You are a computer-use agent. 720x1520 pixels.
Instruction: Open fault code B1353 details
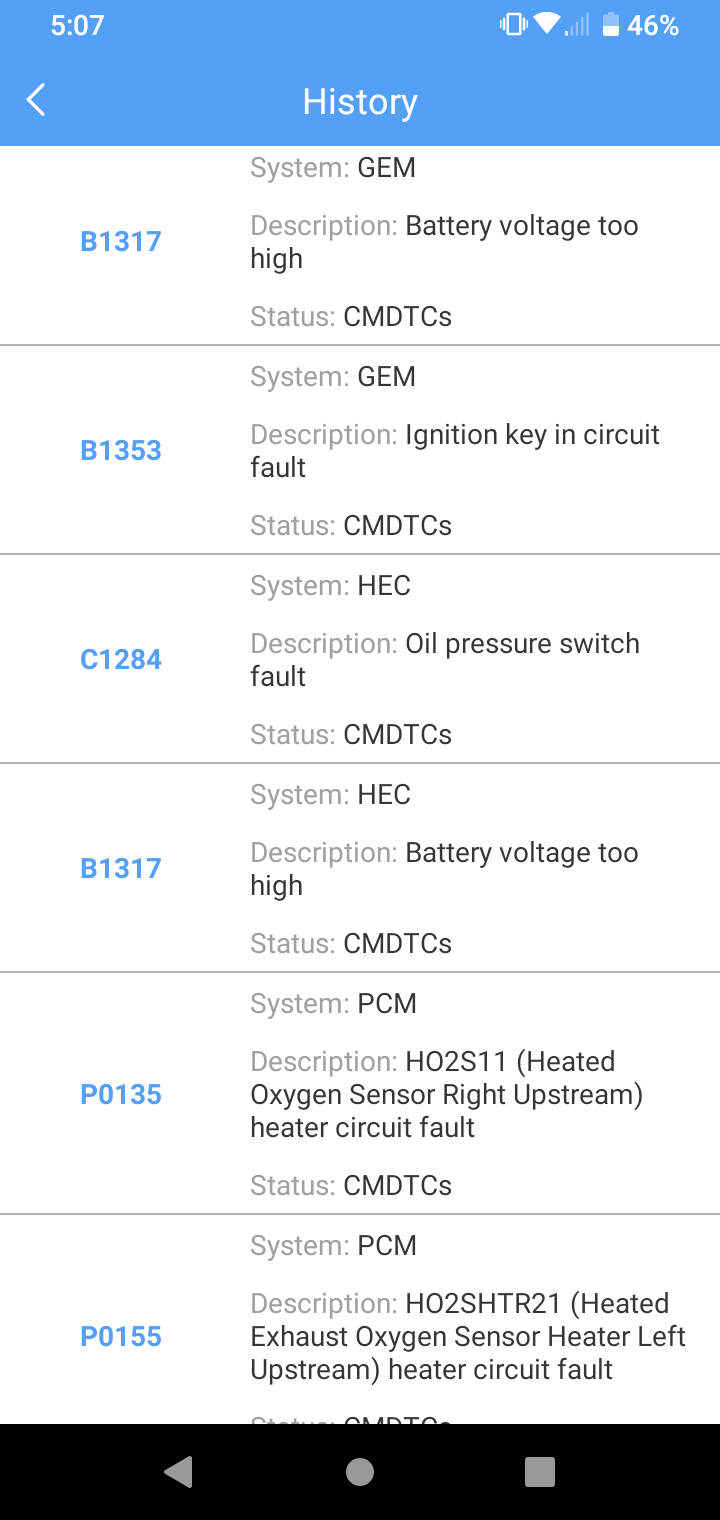pyautogui.click(x=121, y=451)
